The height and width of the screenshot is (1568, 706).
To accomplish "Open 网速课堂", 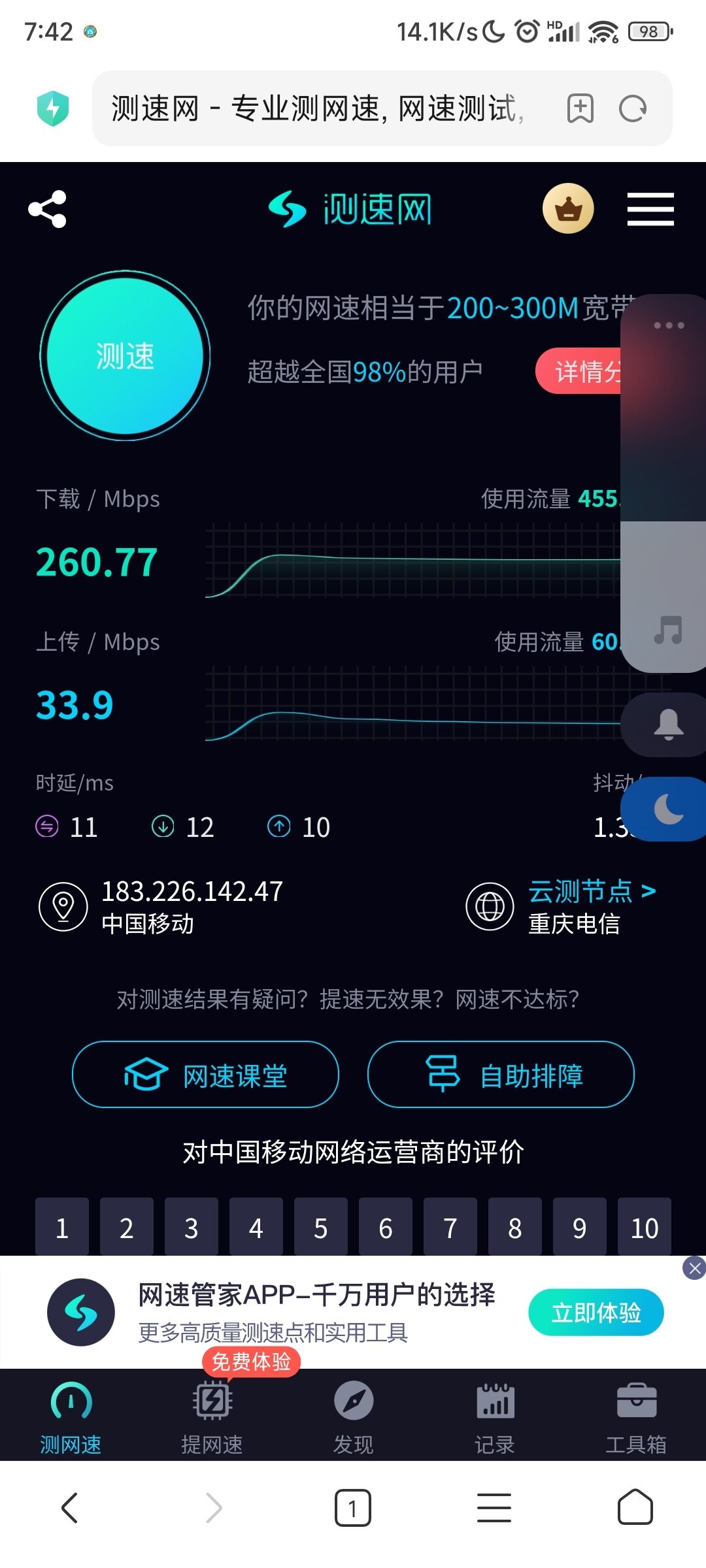I will tap(205, 1075).
